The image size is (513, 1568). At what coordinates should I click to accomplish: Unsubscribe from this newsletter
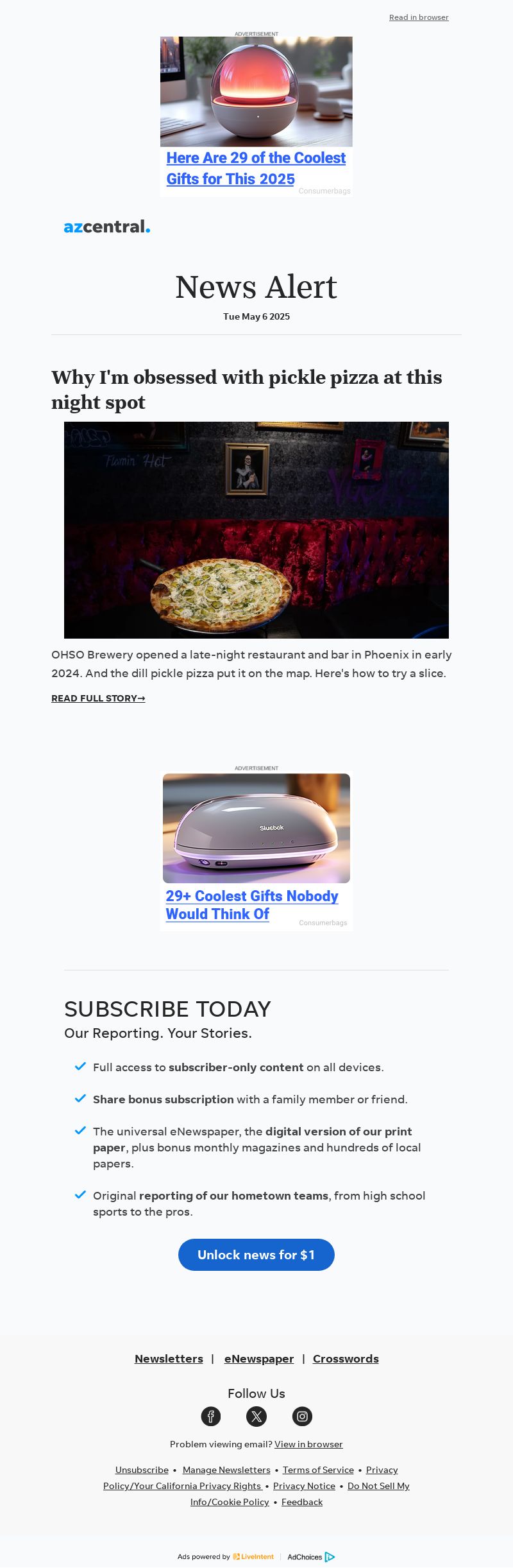pos(142,1470)
